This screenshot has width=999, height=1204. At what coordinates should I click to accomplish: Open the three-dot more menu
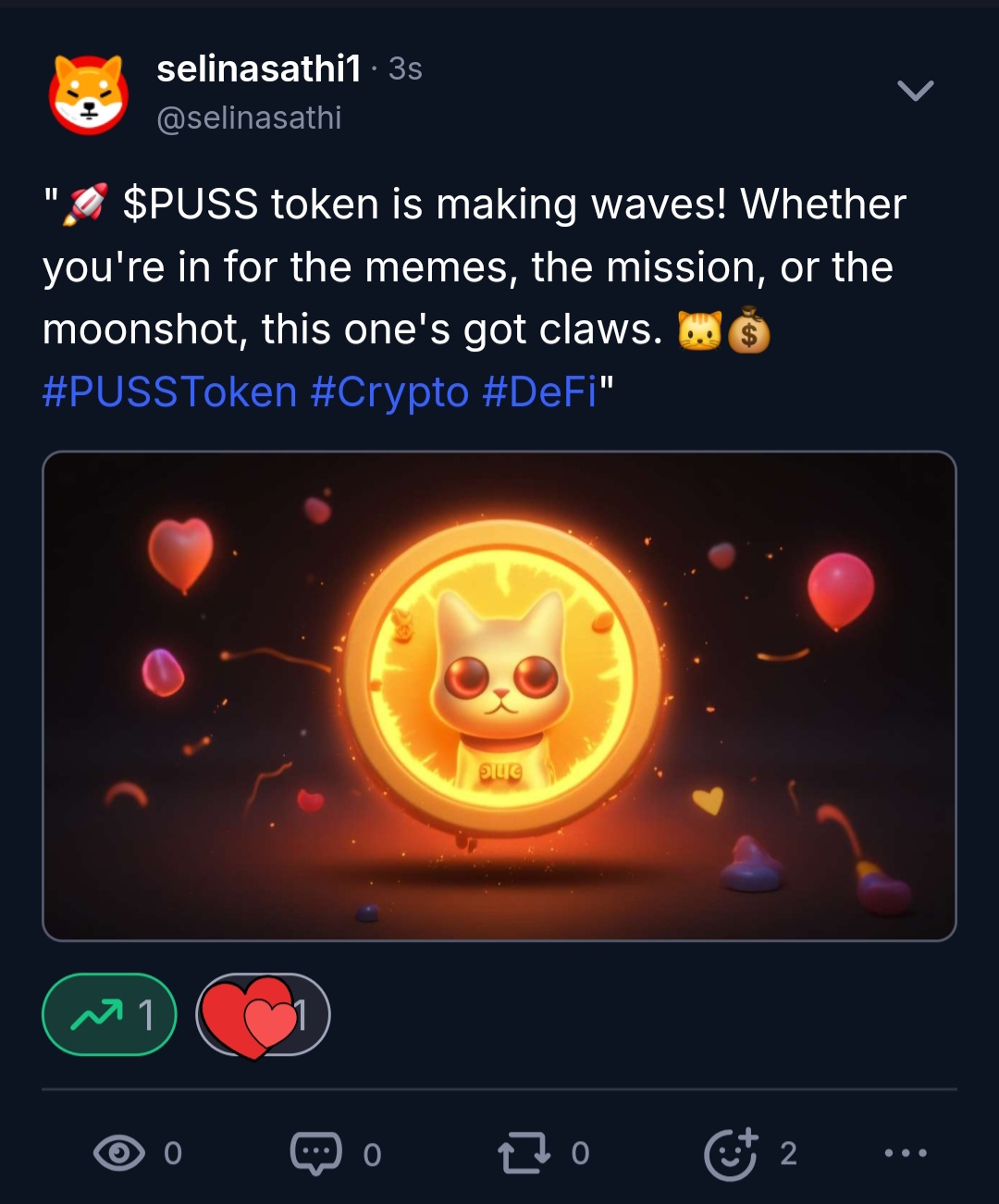(905, 1153)
